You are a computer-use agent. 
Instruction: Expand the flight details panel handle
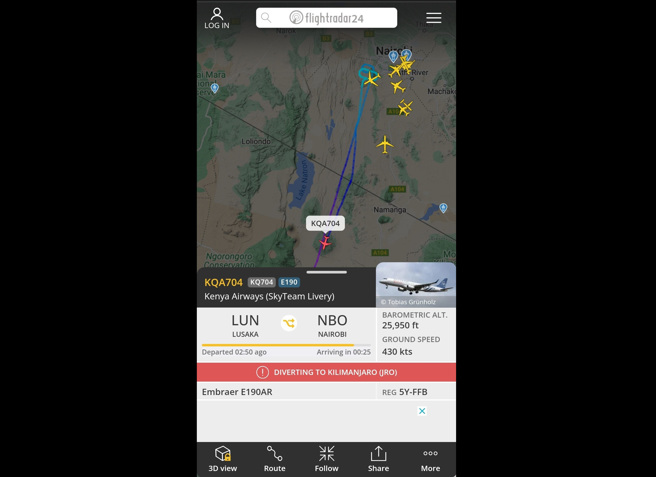[x=326, y=272]
